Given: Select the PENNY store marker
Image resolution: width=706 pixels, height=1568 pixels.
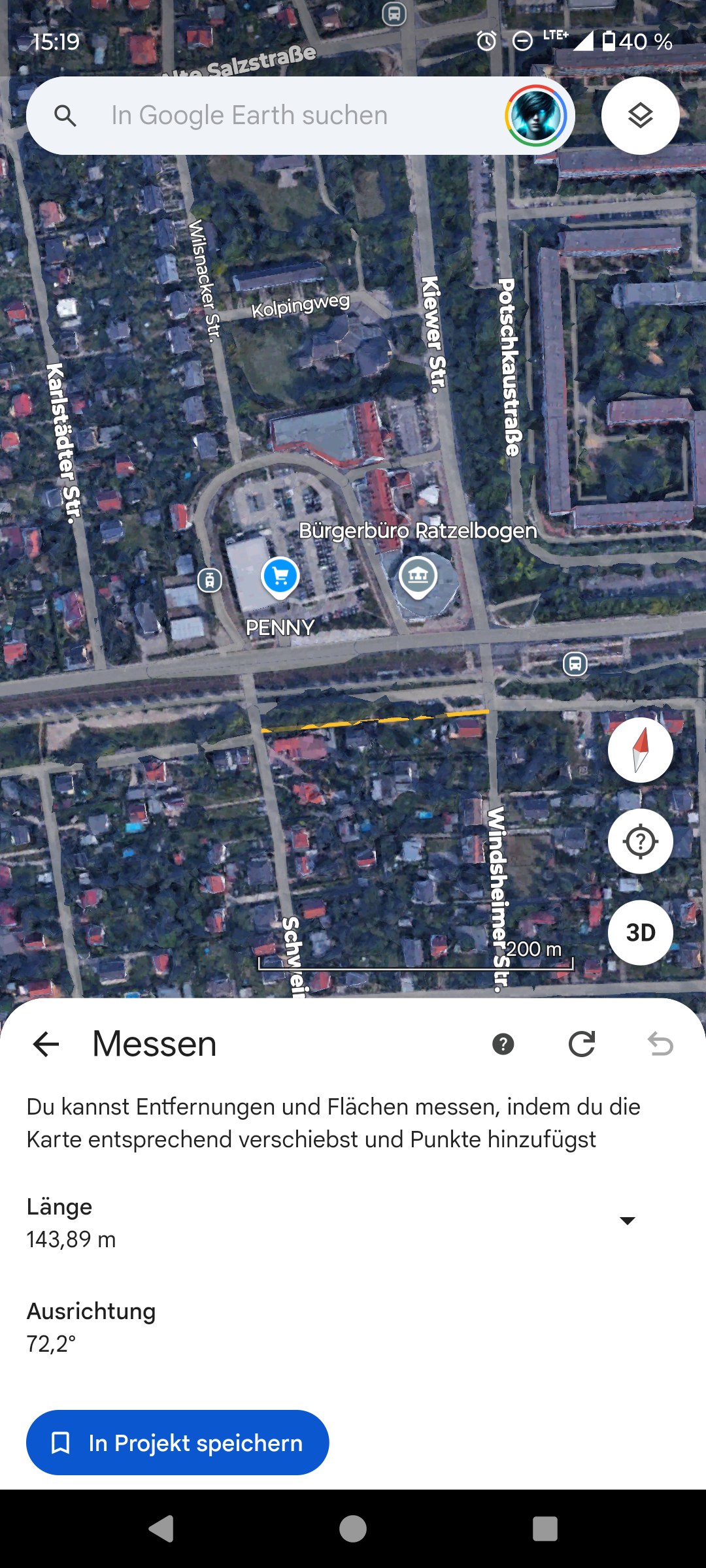Looking at the screenshot, I should pyautogui.click(x=280, y=578).
